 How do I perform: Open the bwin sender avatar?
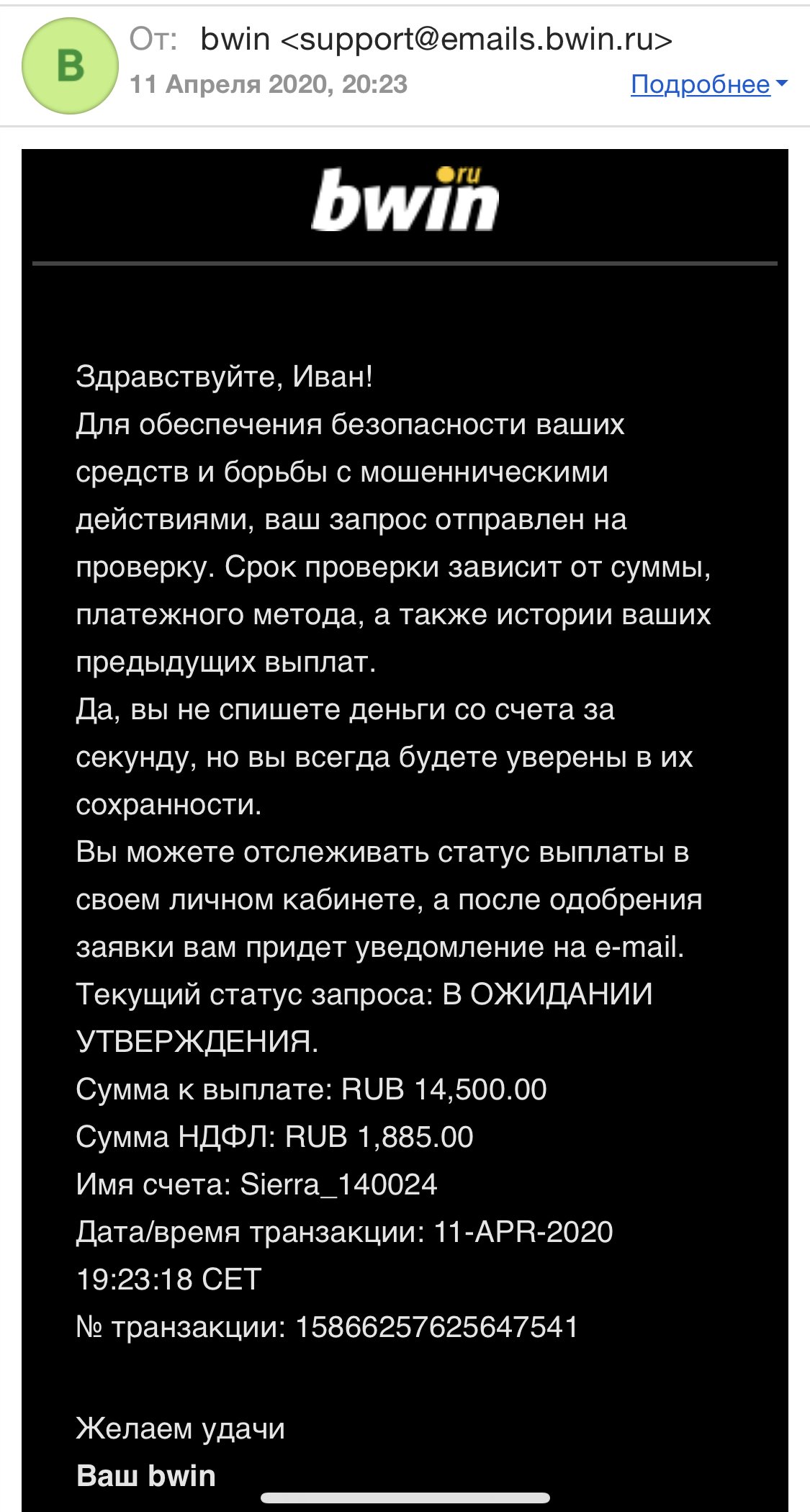[x=70, y=66]
